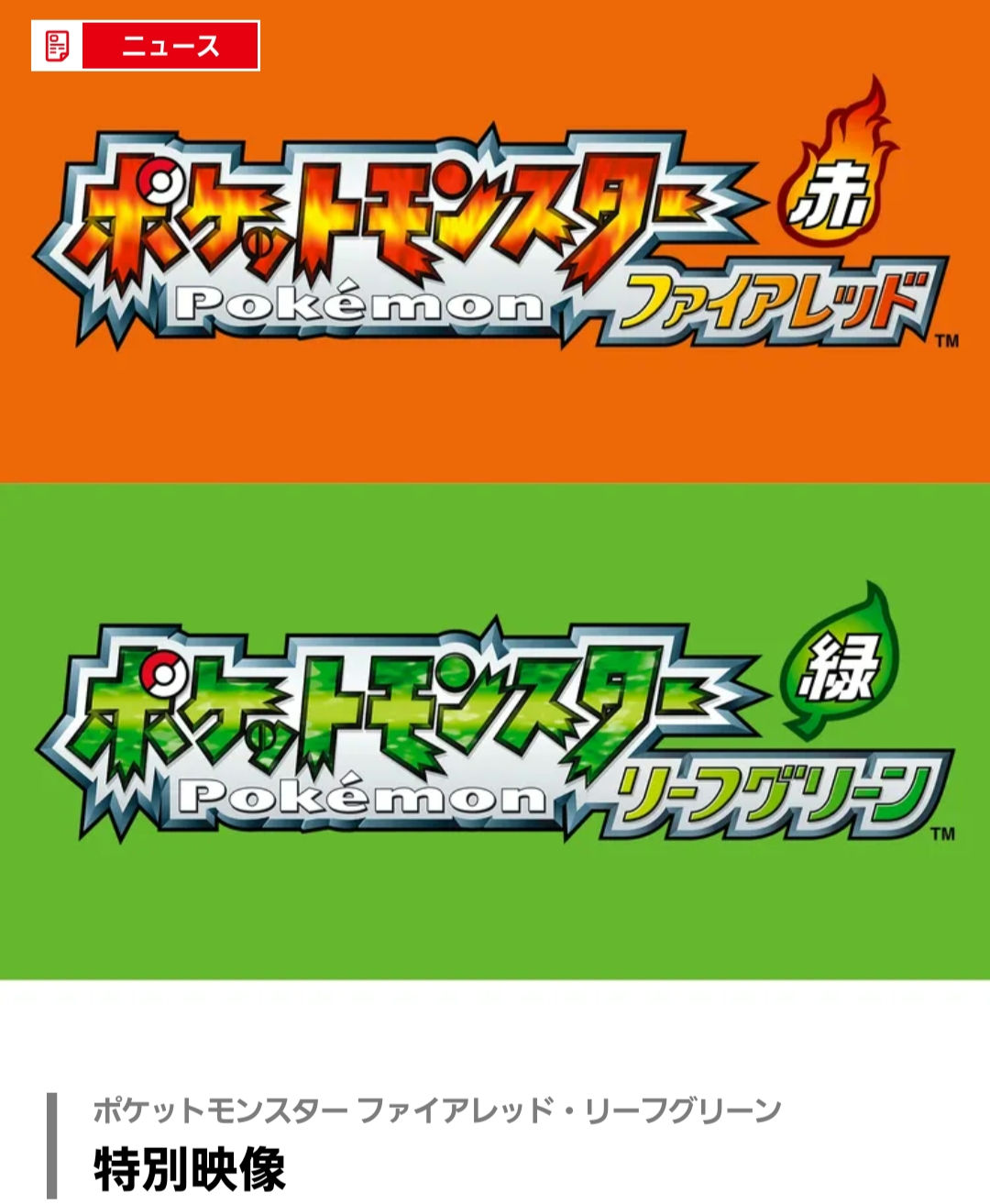Tap the ニュース category badge
The width and height of the screenshot is (990, 1204).
[146, 46]
